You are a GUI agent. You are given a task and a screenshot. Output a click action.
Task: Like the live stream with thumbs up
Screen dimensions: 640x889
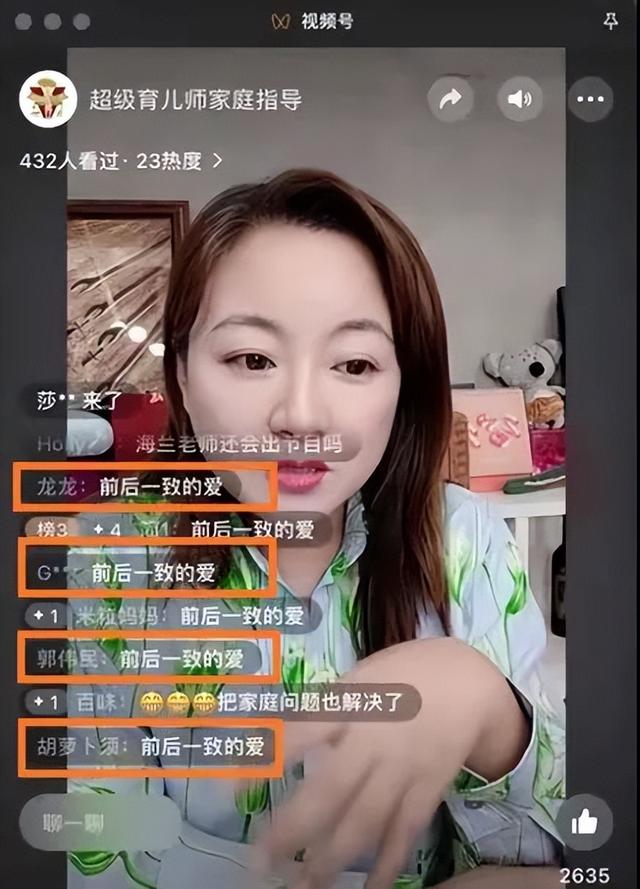pyautogui.click(x=585, y=822)
